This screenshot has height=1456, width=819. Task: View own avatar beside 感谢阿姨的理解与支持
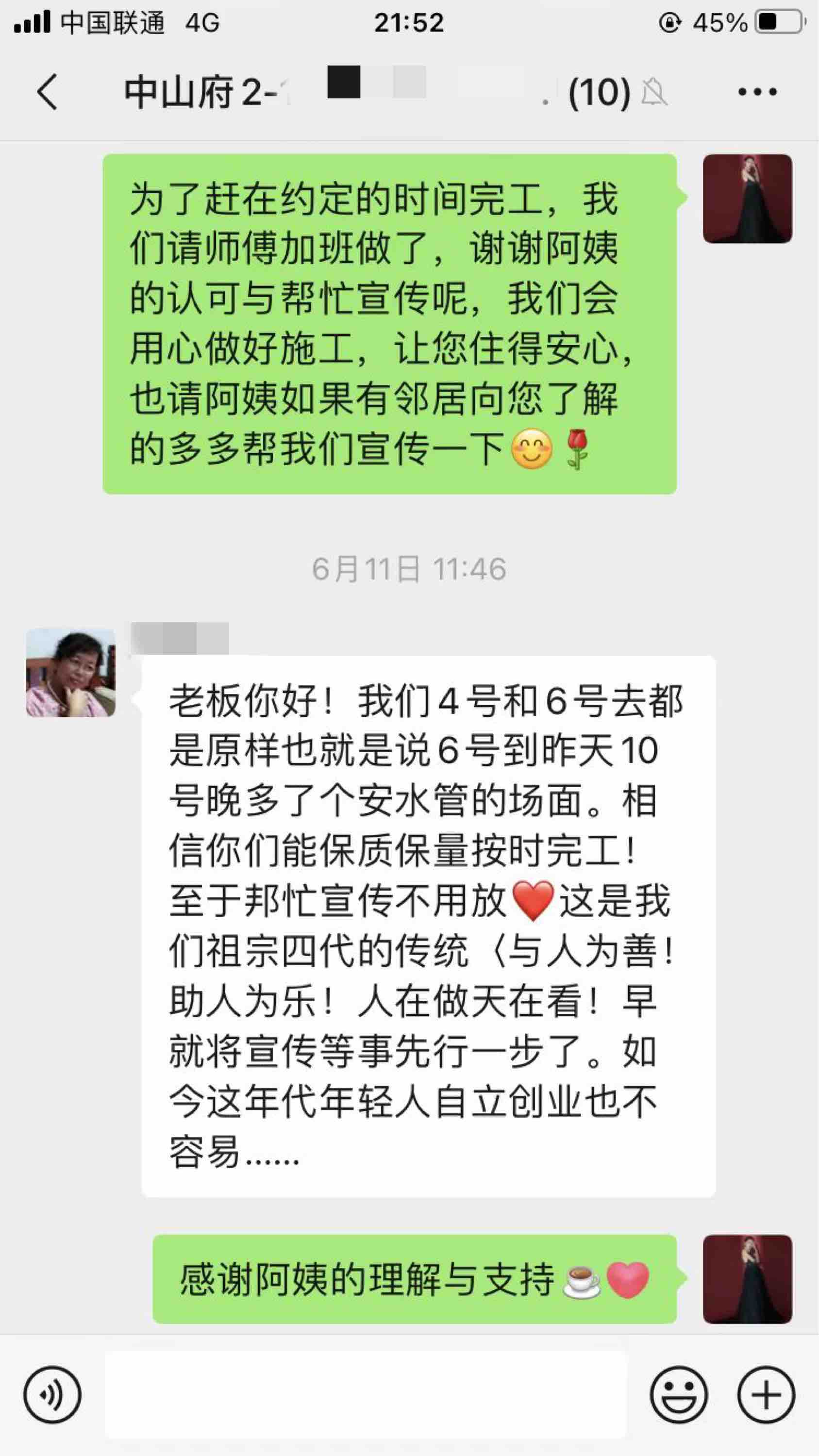[x=747, y=1278]
